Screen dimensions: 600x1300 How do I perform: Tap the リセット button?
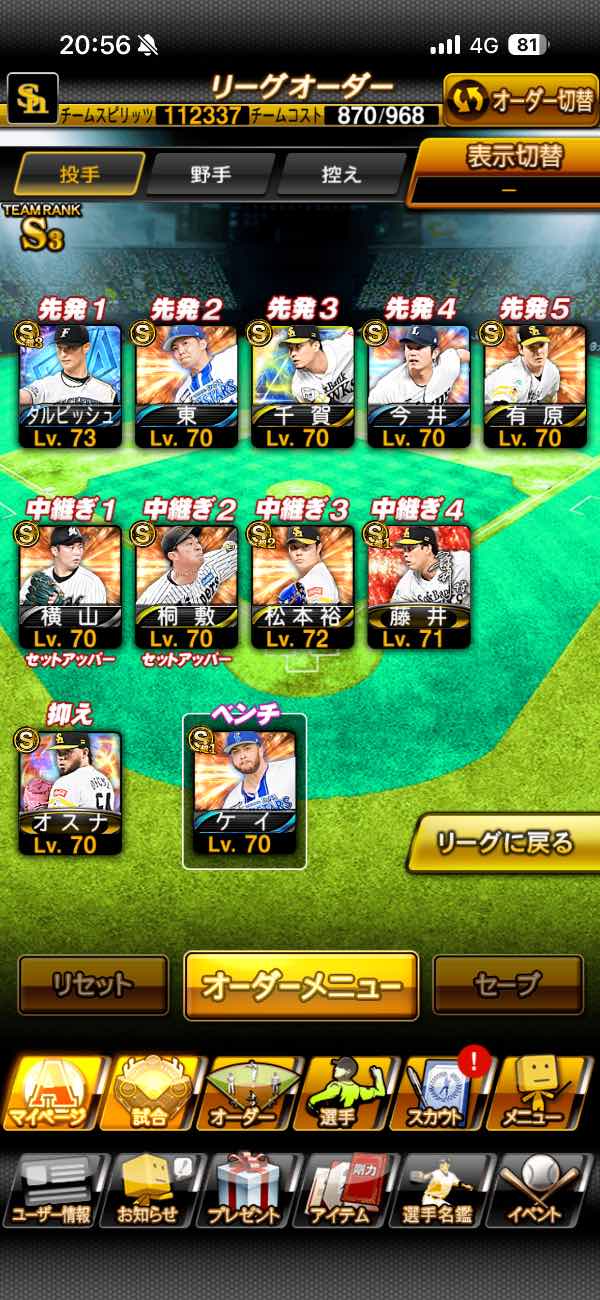tap(93, 985)
